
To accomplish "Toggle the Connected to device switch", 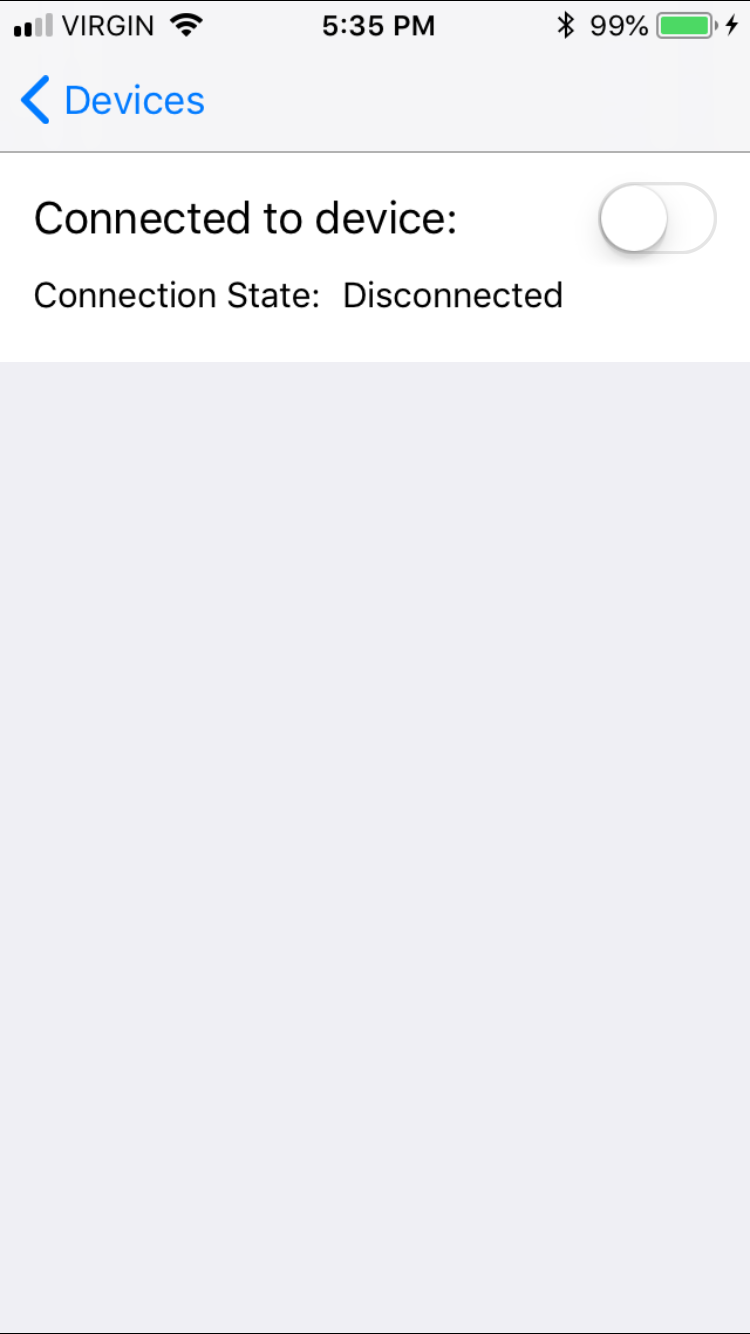I will click(x=657, y=218).
